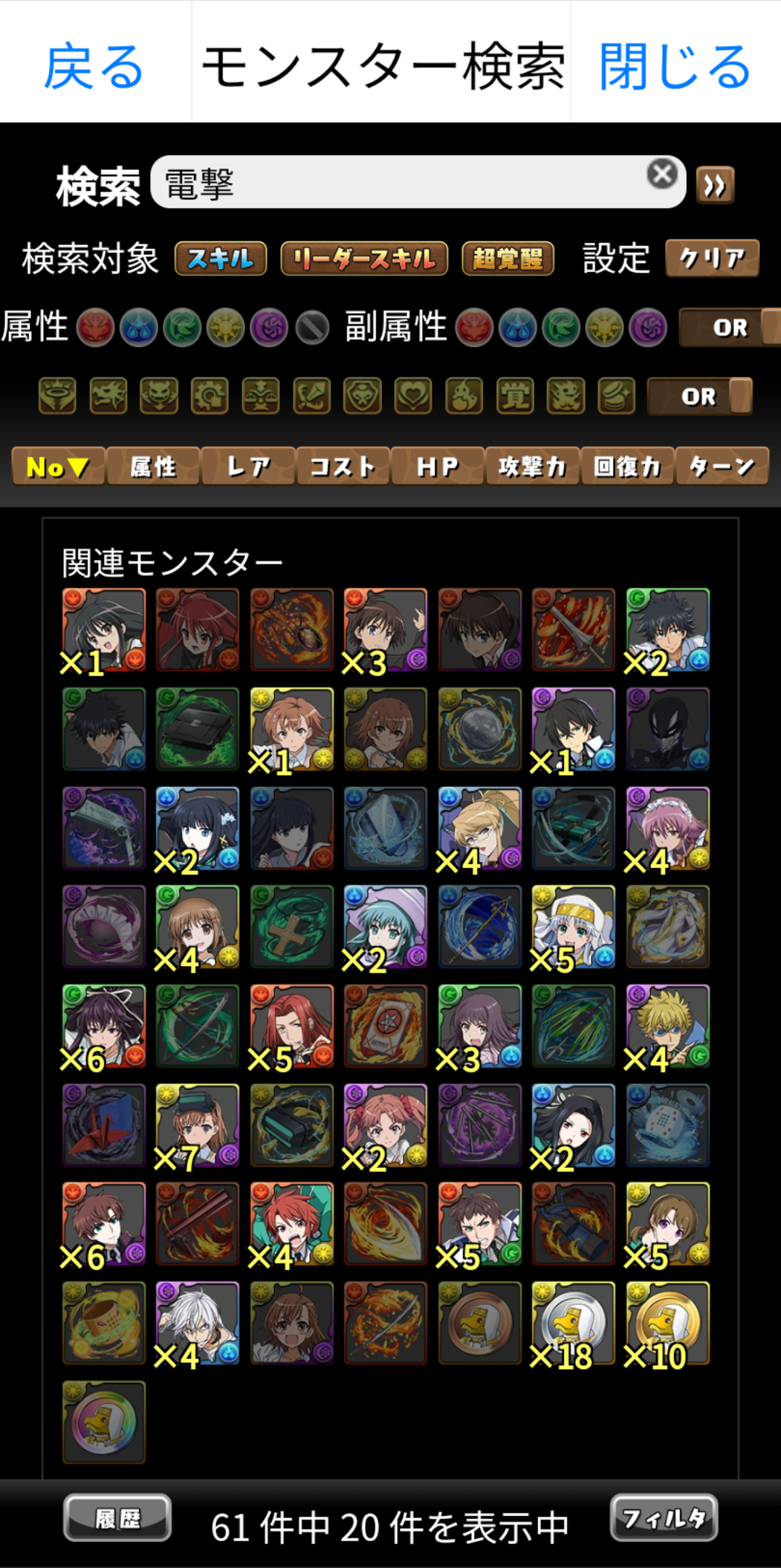This screenshot has height=1568, width=781.
Task: Open the silver coin monster ×18
Action: coord(573,1324)
